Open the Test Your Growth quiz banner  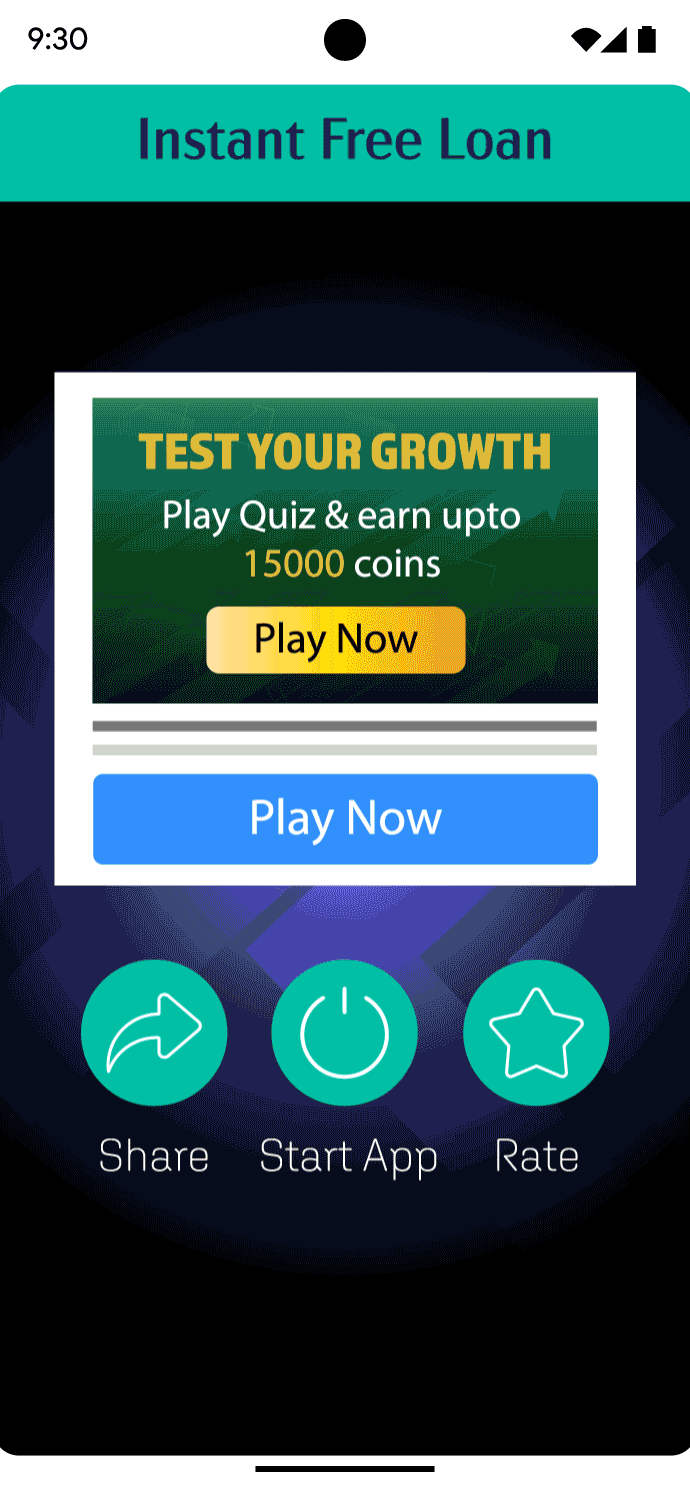(x=345, y=500)
